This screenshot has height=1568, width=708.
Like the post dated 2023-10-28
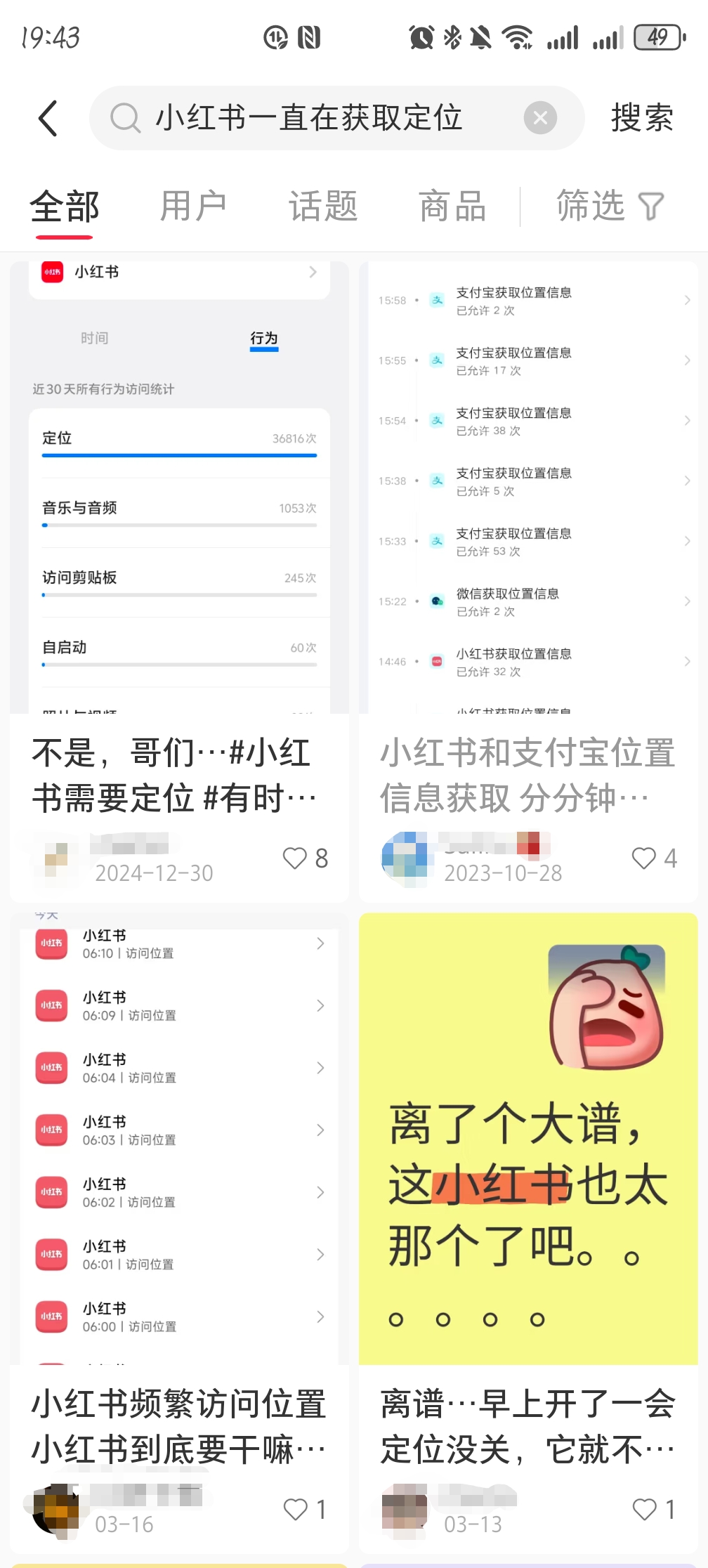[x=654, y=858]
